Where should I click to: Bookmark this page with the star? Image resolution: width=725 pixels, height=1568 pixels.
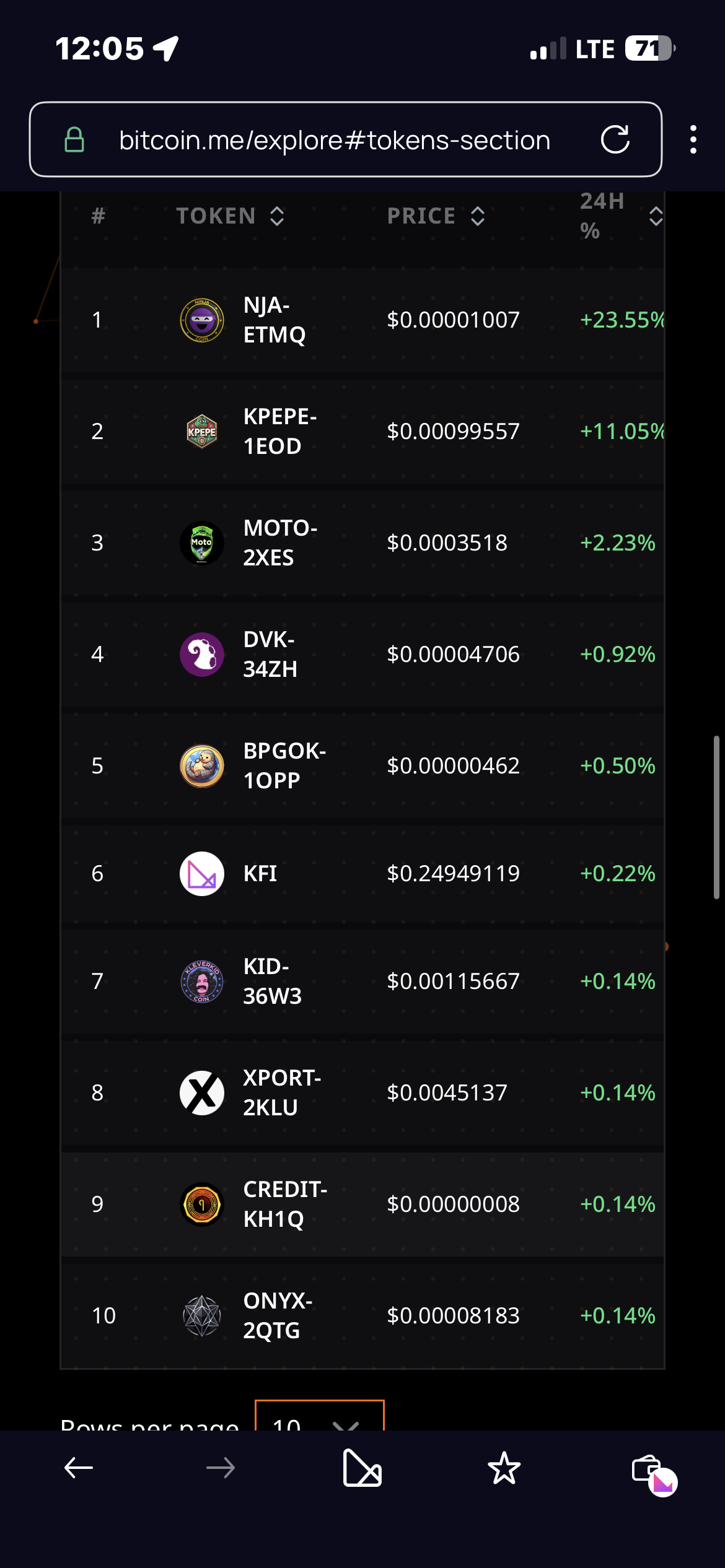coord(504,1468)
